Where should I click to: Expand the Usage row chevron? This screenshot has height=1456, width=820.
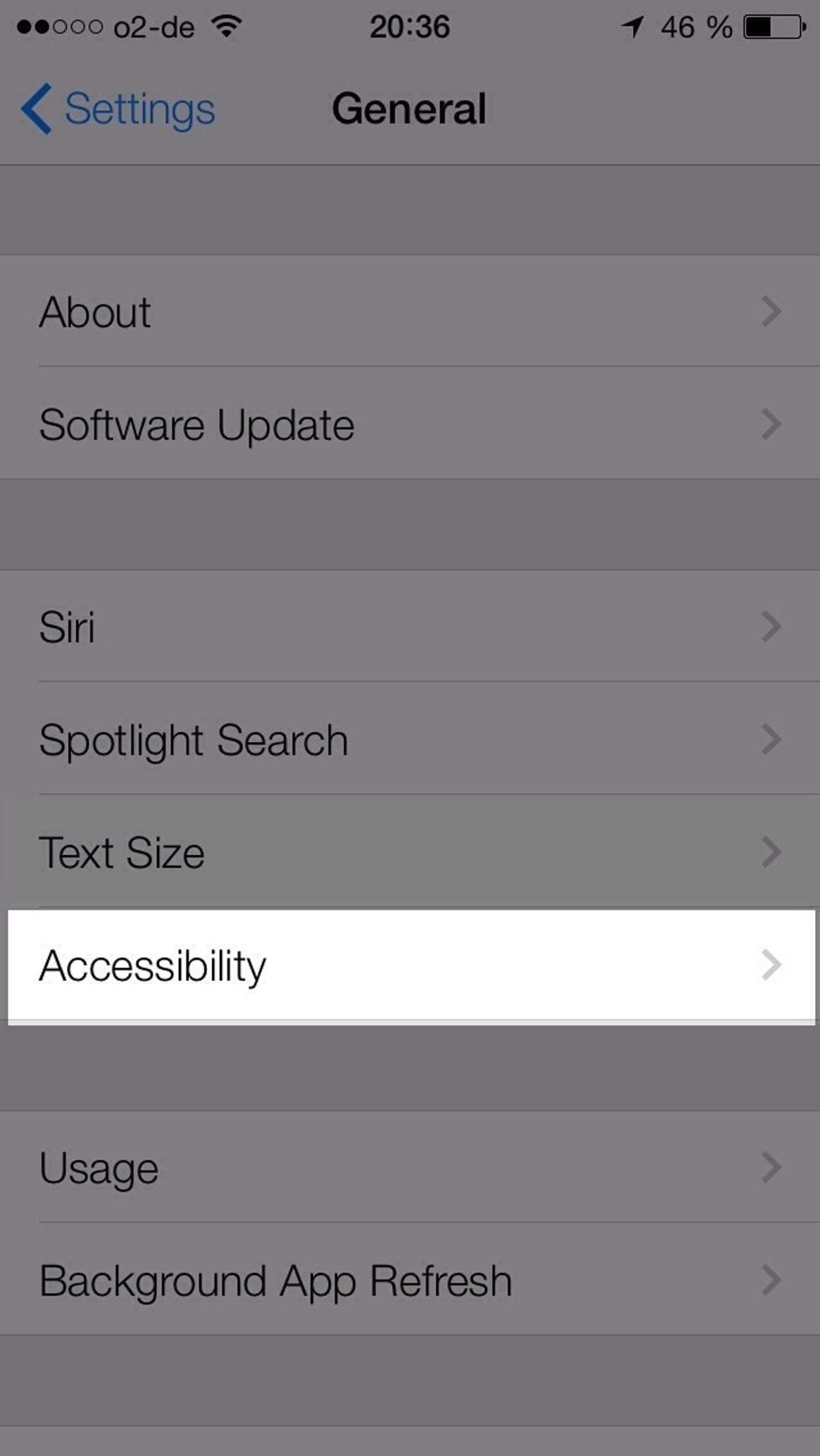coord(771,1166)
